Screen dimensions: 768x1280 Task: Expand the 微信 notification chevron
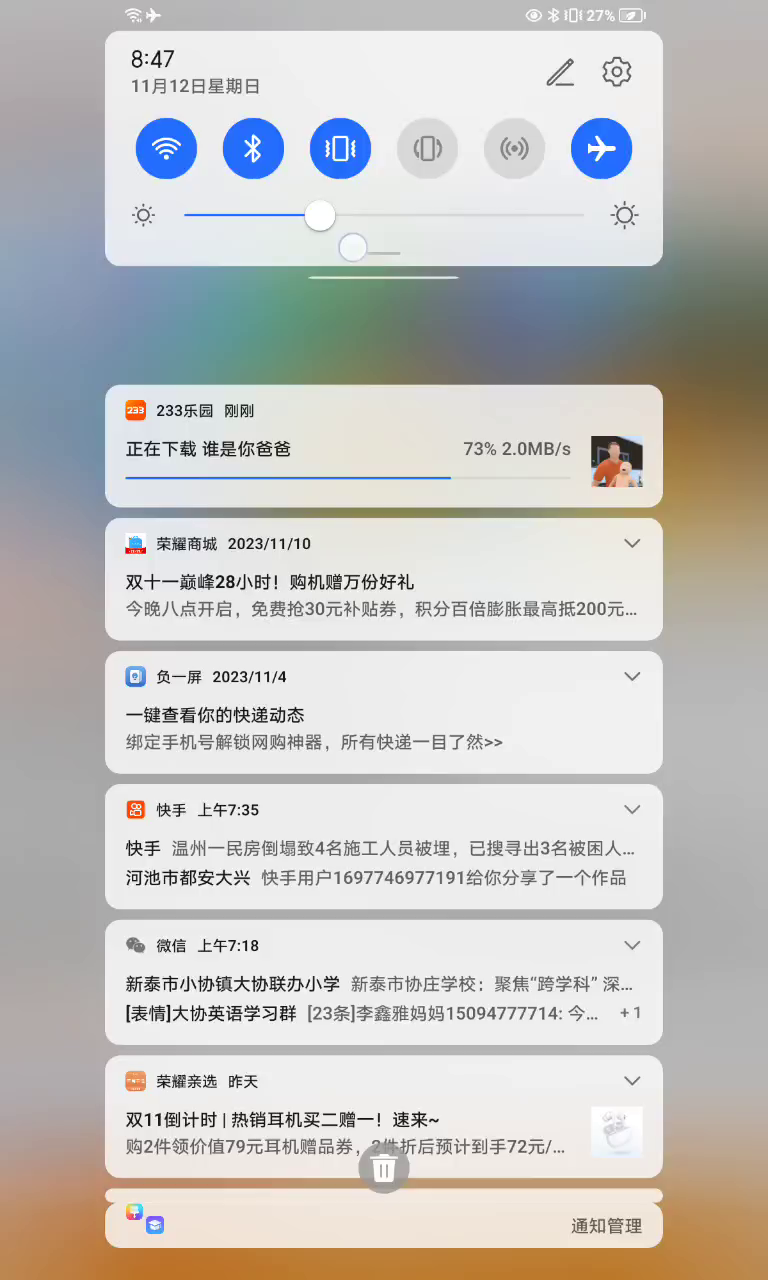click(x=632, y=945)
